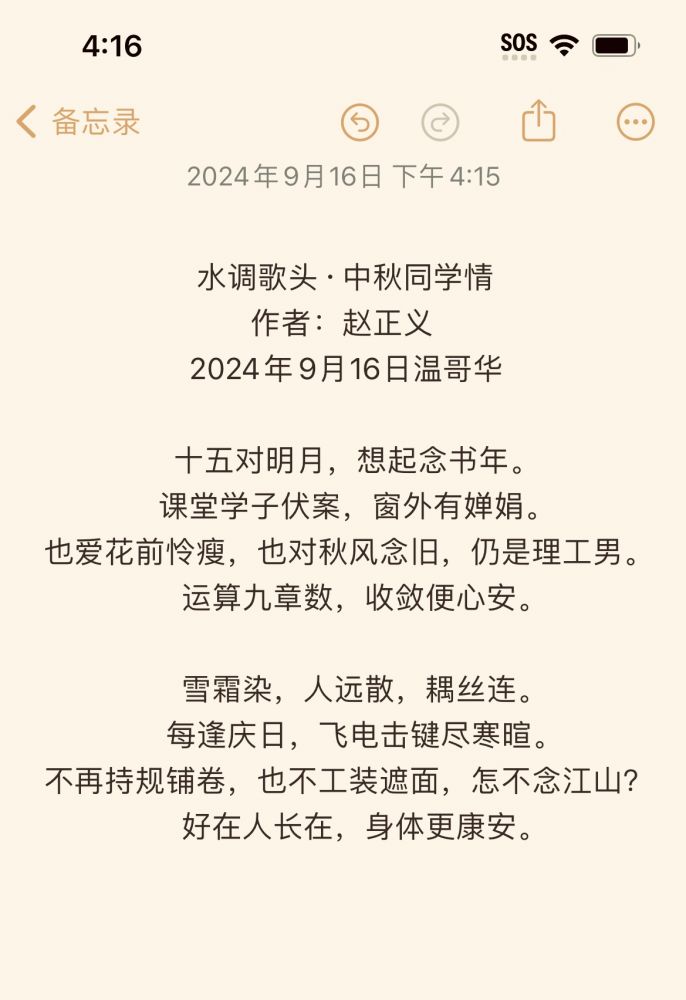686x1000 pixels.
Task: Go back to 备忘录 notes list
Action: 78,122
